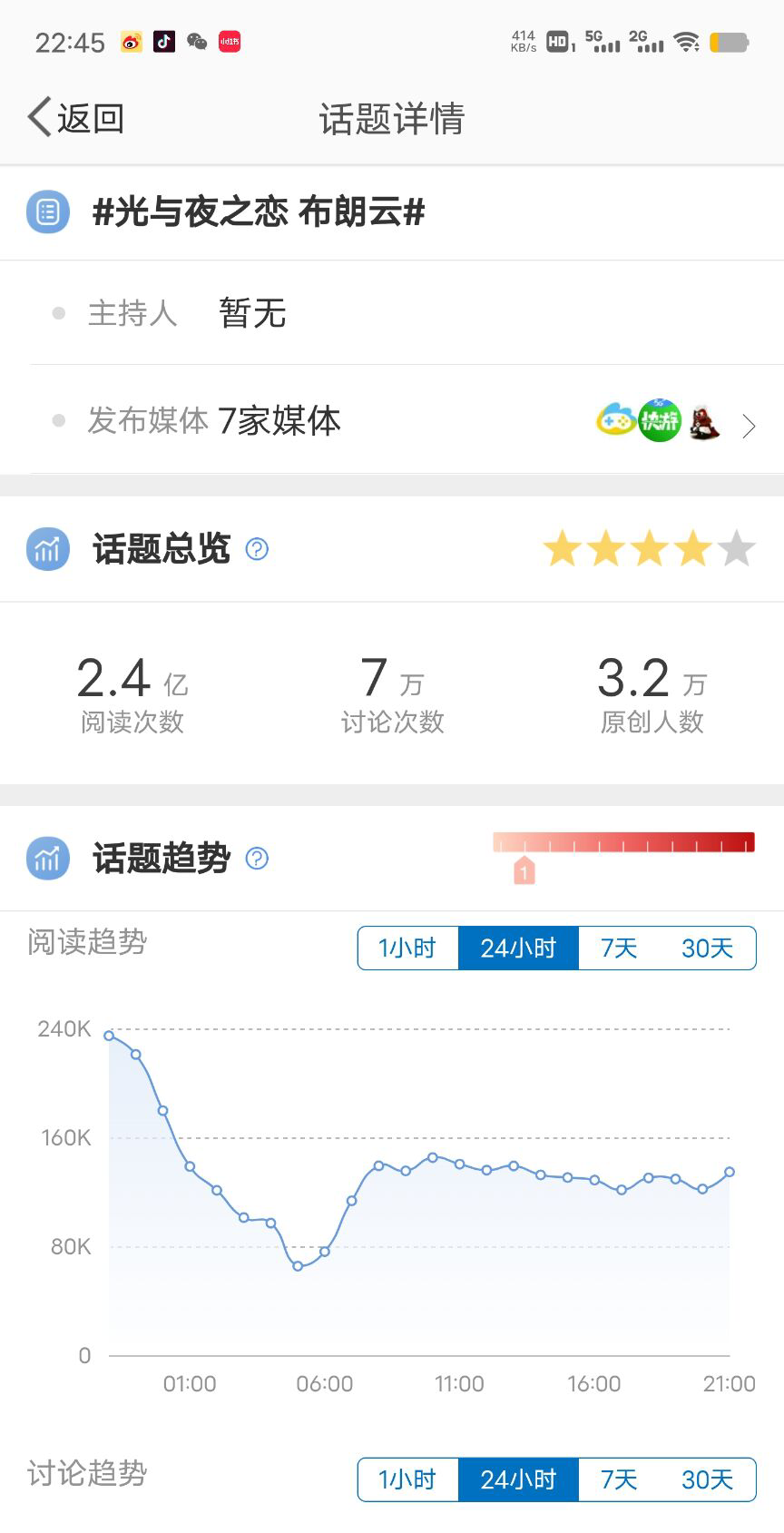The height and width of the screenshot is (1533, 784).
Task: Open the topic icon beside the hashtag title
Action: [x=47, y=211]
